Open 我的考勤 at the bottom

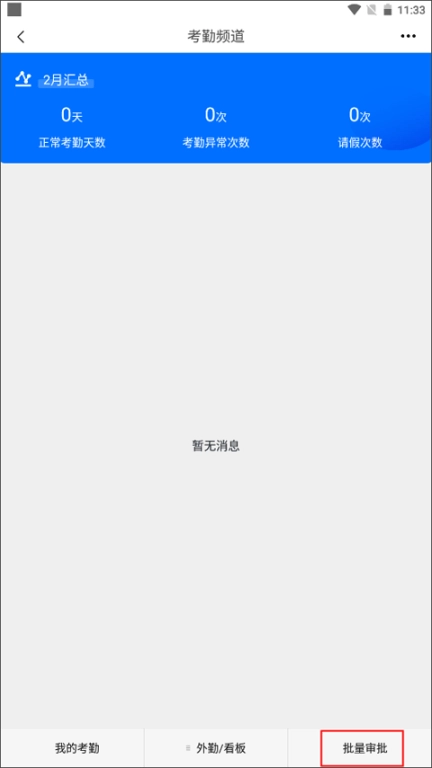(x=77, y=748)
